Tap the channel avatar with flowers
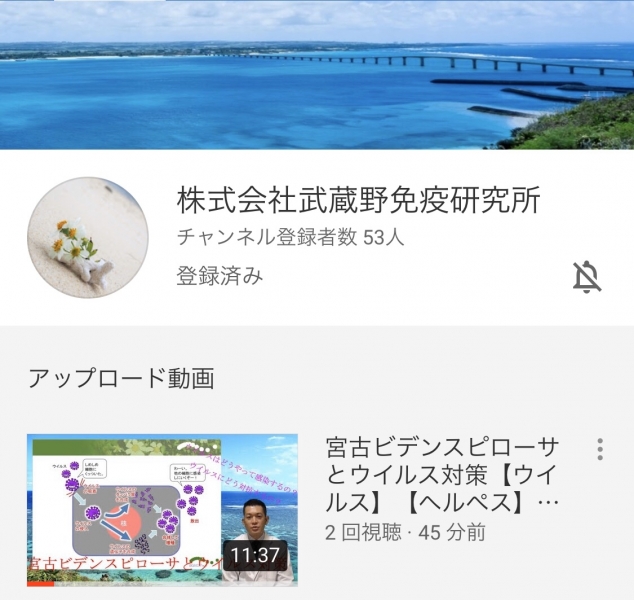This screenshot has height=600, width=634. click(88, 238)
